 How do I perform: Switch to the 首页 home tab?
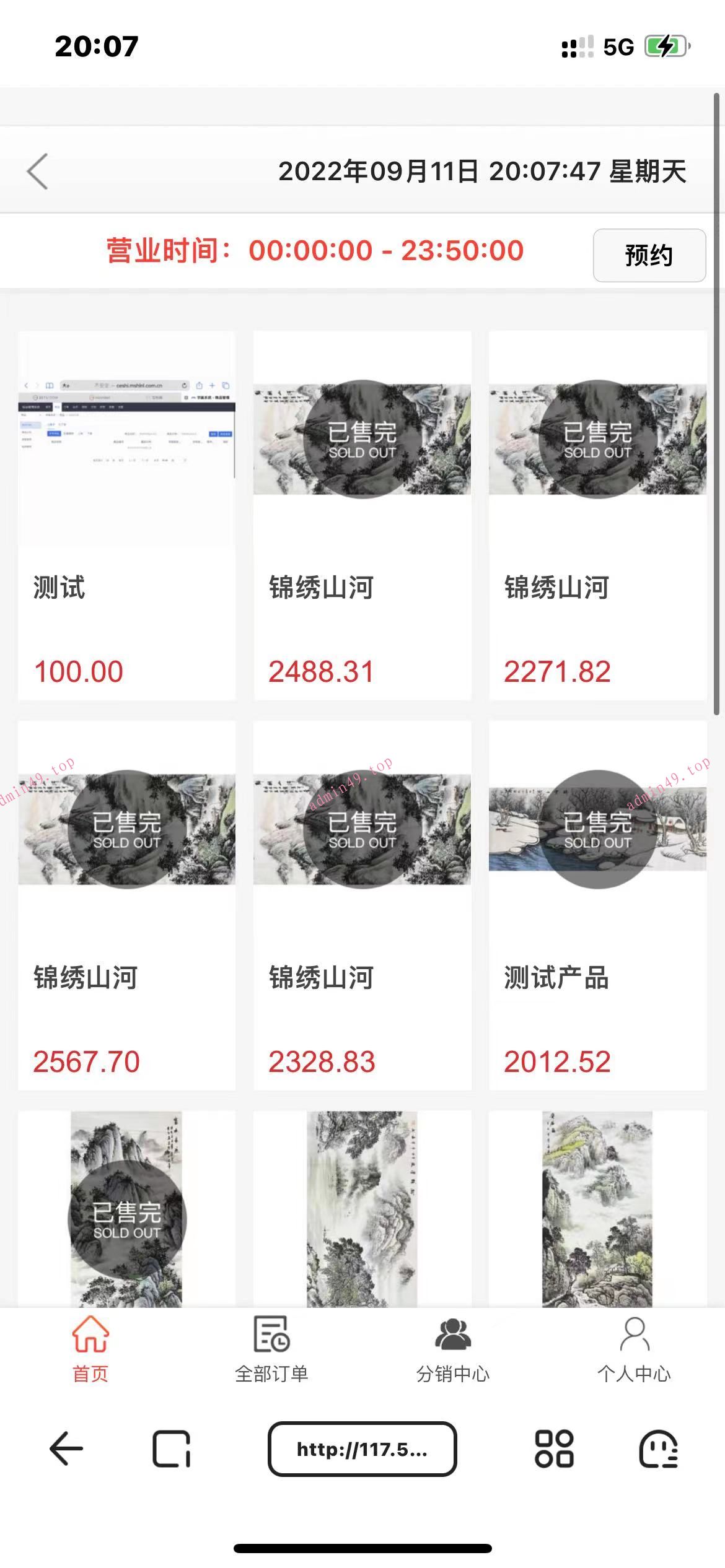(90, 1350)
